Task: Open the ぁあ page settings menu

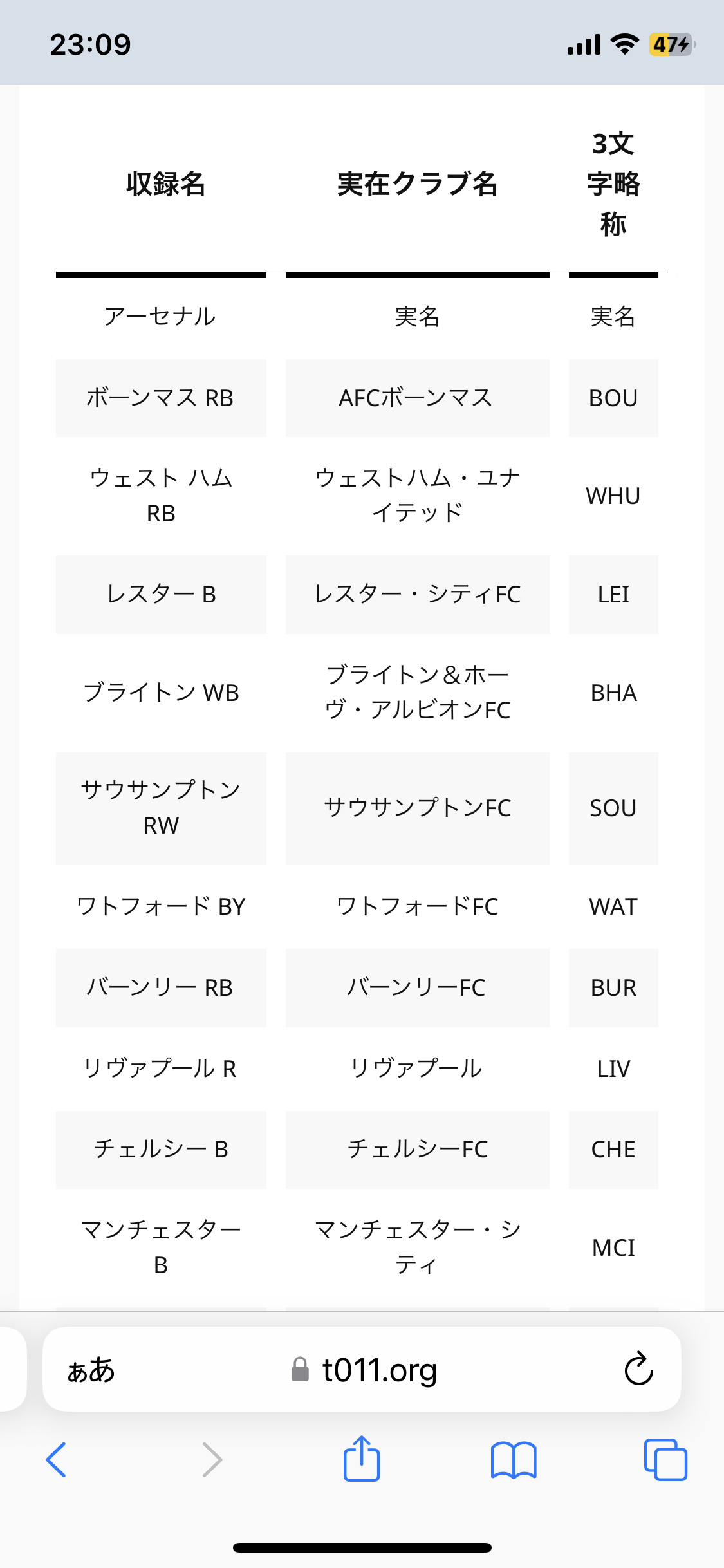Action: pos(91,1370)
